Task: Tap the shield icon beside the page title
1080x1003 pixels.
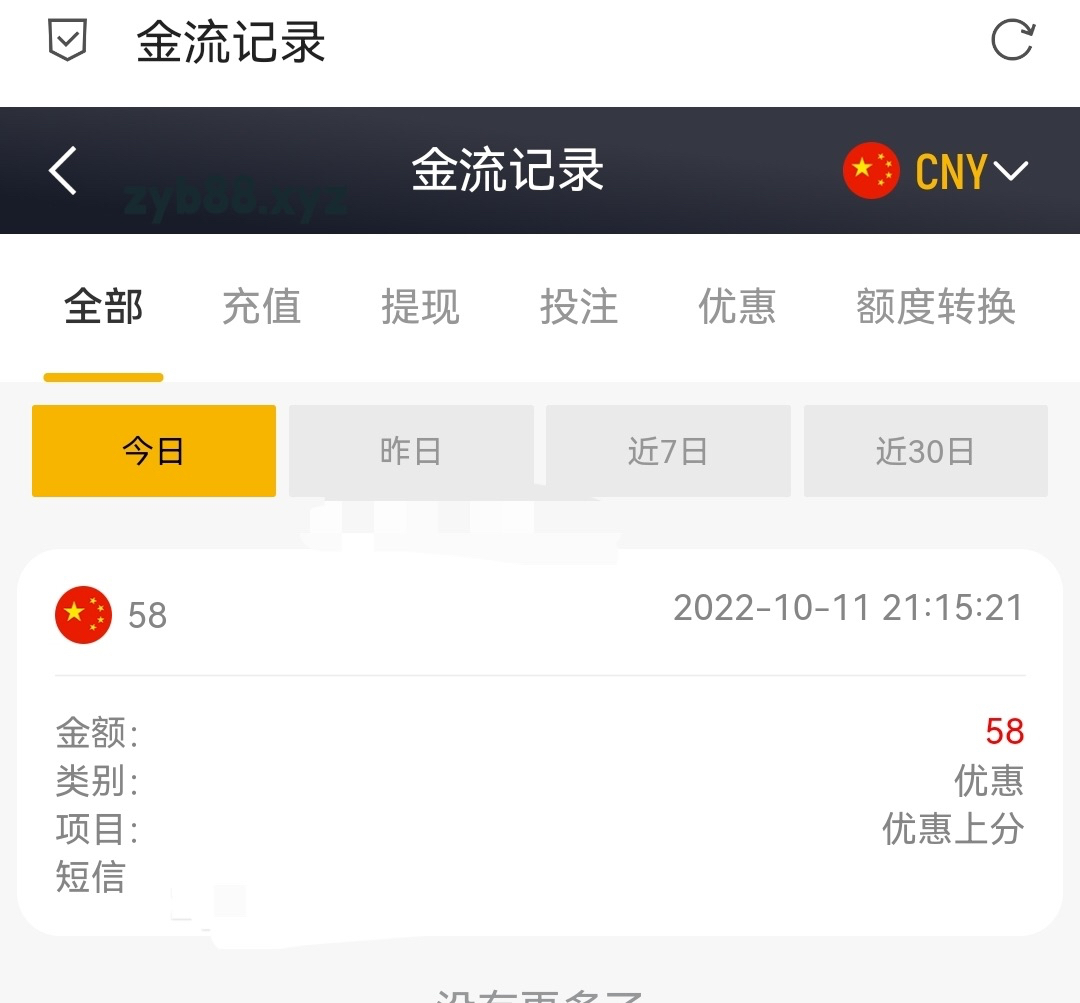Action: [68, 42]
